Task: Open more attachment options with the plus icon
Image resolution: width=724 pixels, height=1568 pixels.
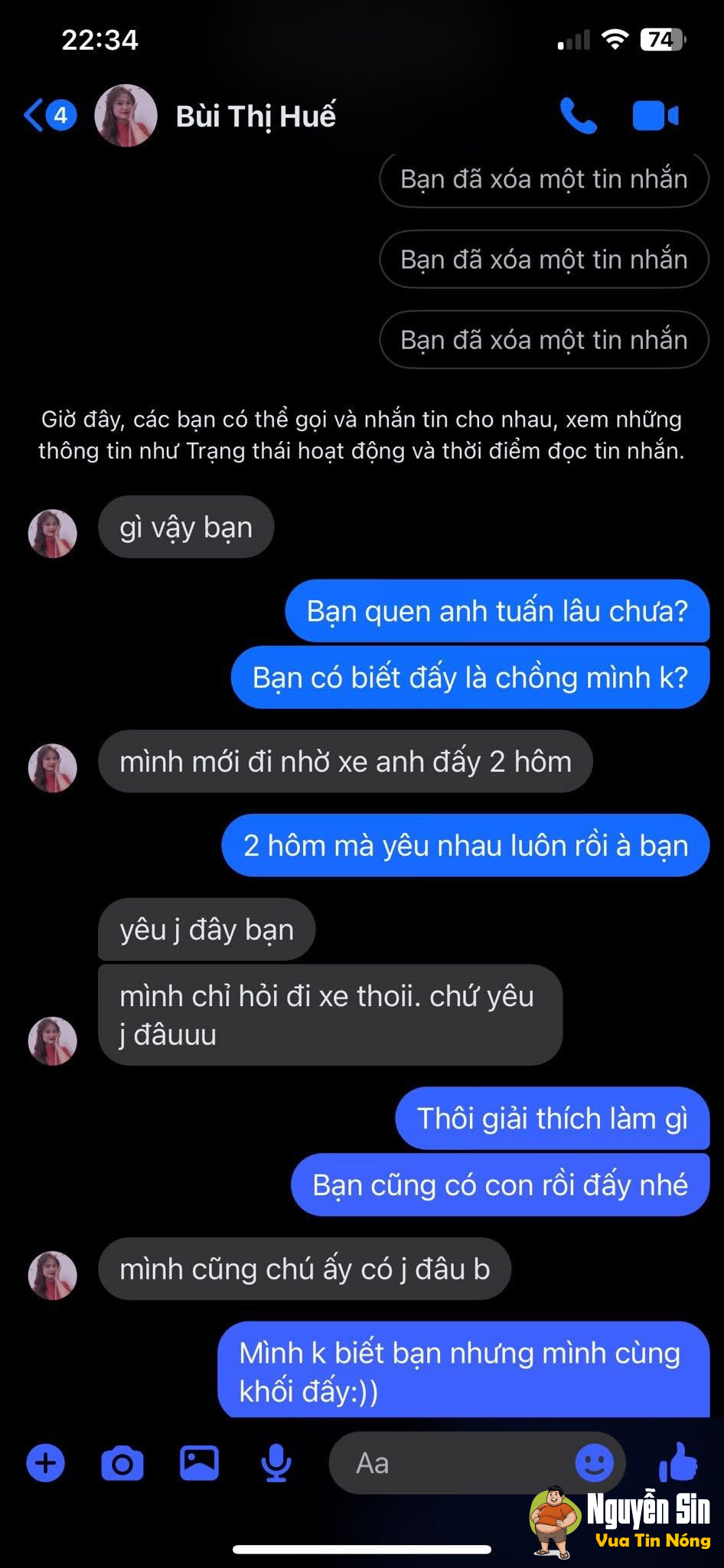Action: 46,1463
